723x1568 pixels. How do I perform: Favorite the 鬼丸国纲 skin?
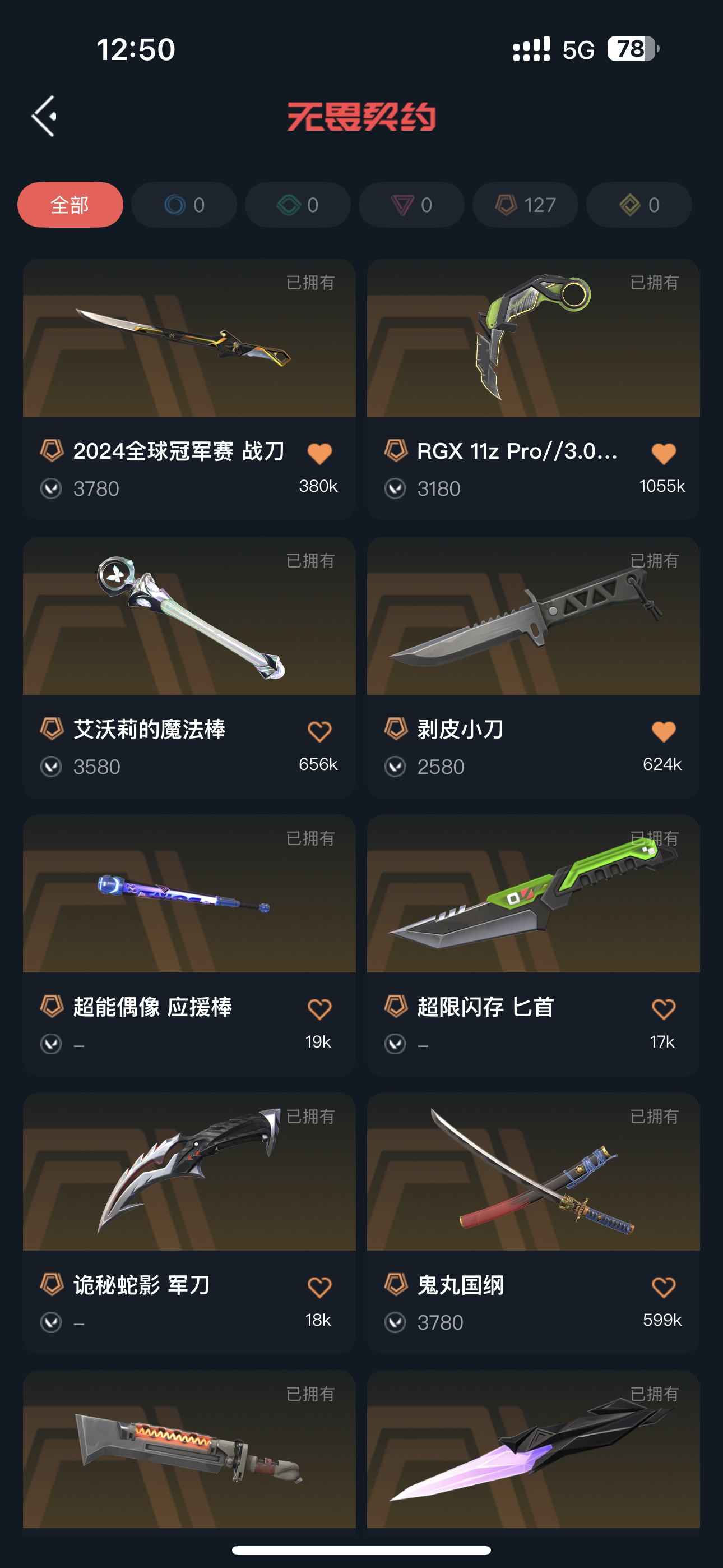coord(662,1287)
